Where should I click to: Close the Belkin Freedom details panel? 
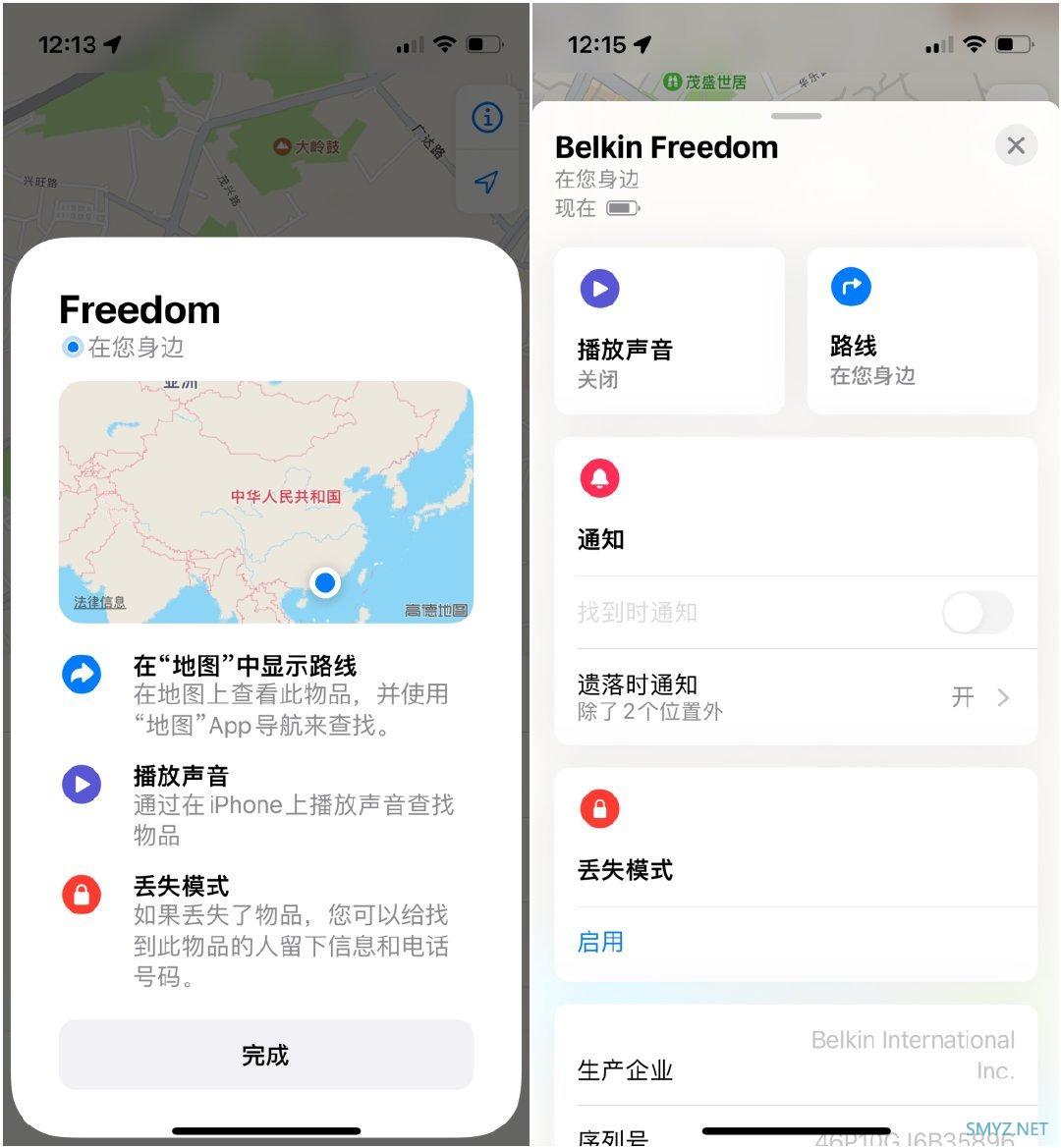[x=1016, y=146]
